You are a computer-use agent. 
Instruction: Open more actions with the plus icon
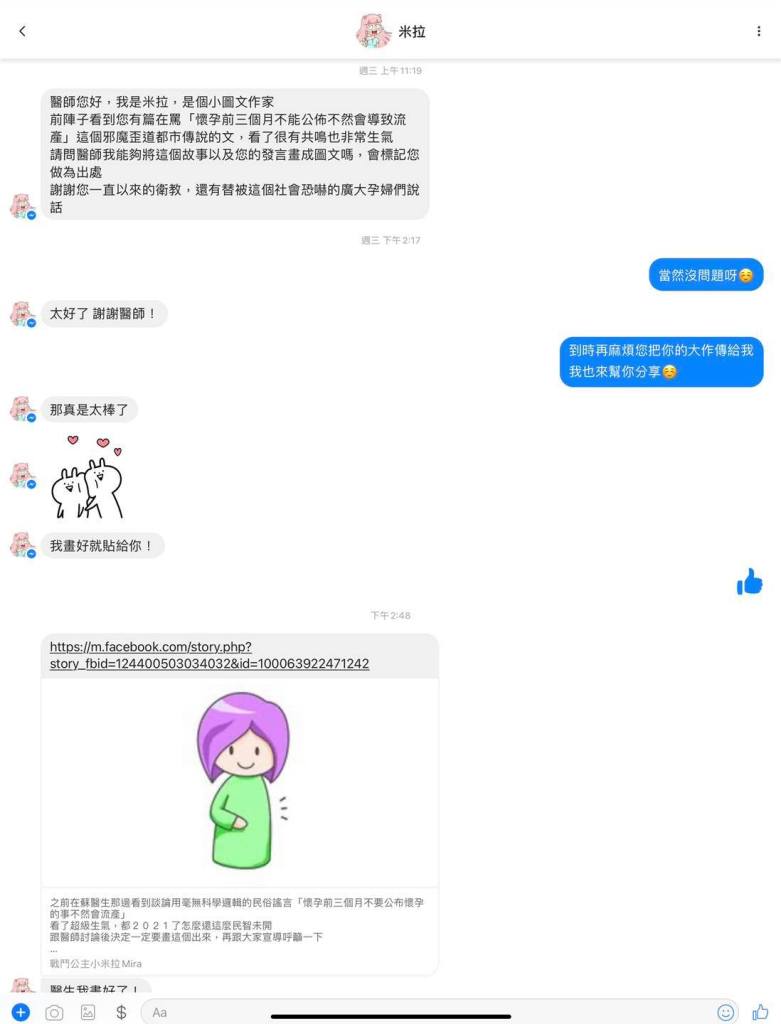(21, 1012)
